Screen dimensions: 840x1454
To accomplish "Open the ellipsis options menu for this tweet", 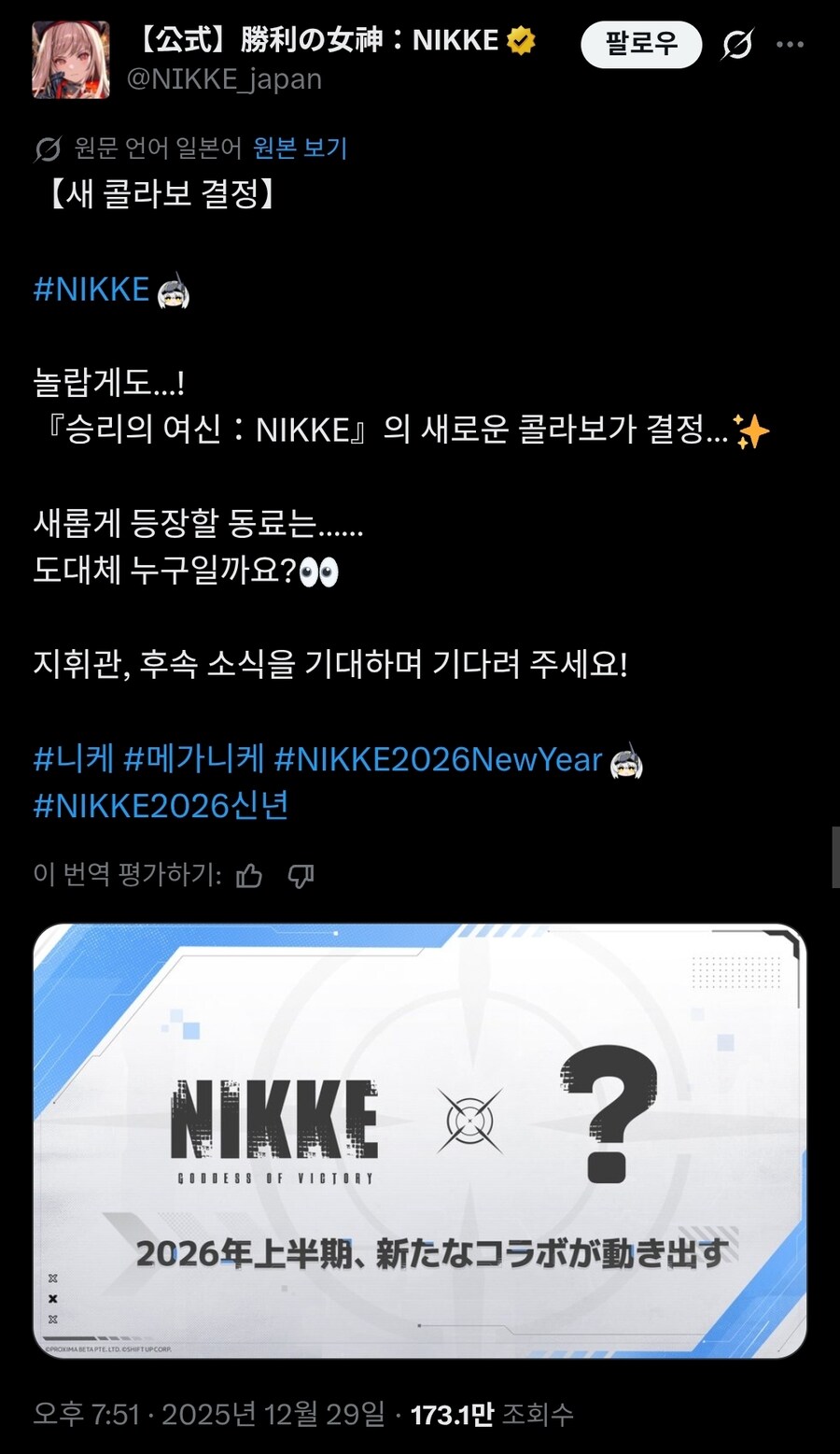I will tap(791, 44).
